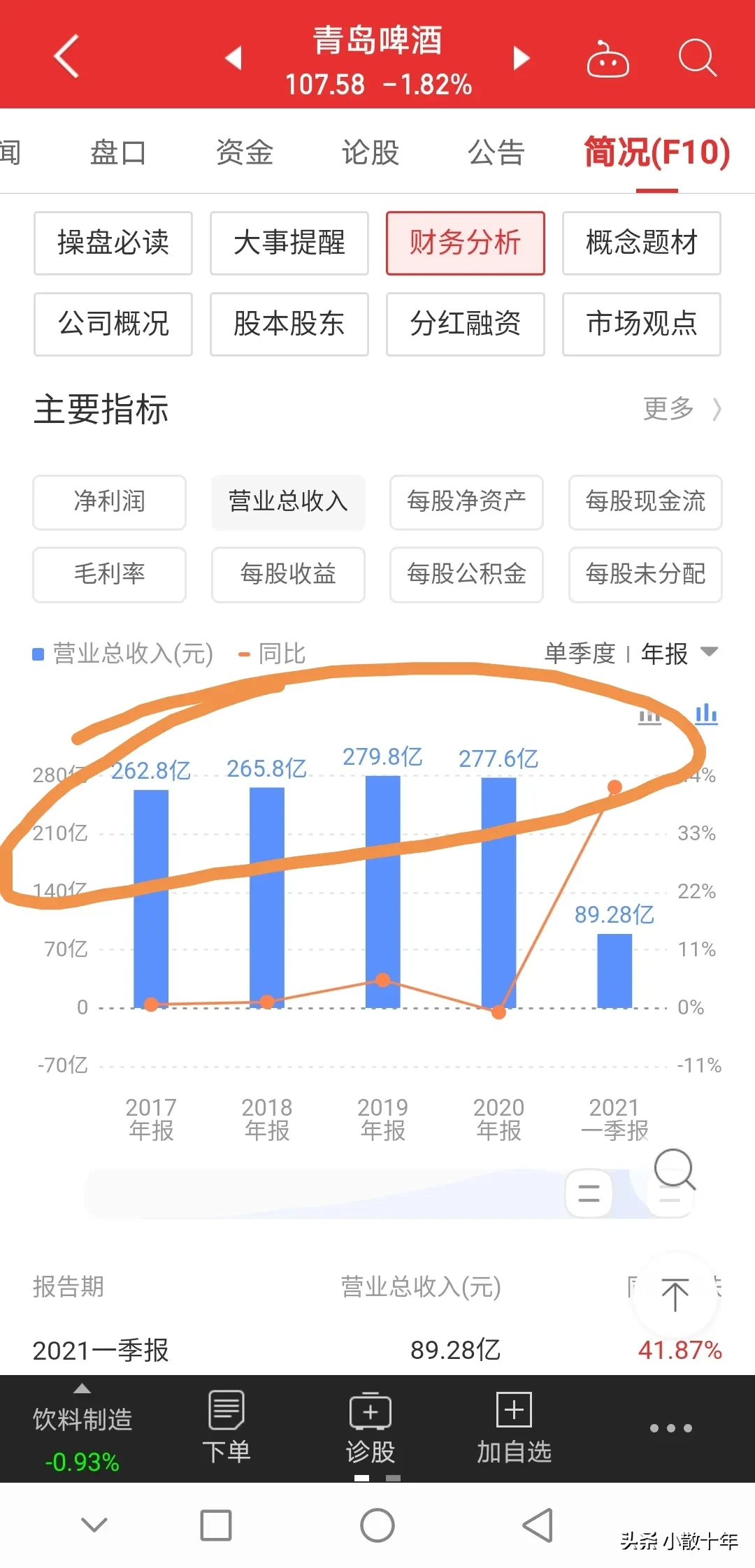
Task: Tap the scroll-to-top arrow button
Action: [x=675, y=1295]
